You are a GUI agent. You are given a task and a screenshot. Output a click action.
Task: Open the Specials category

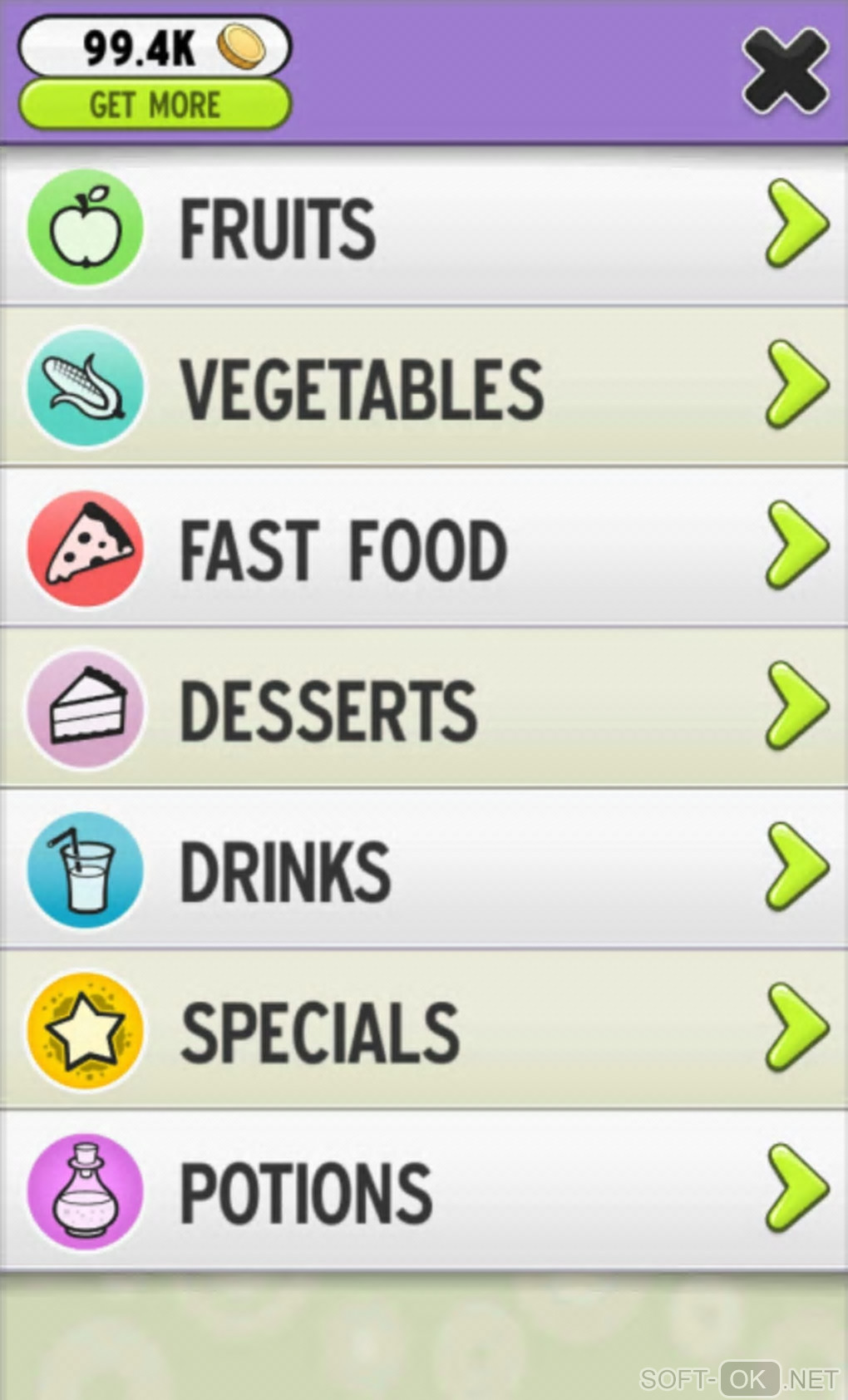(x=424, y=1031)
